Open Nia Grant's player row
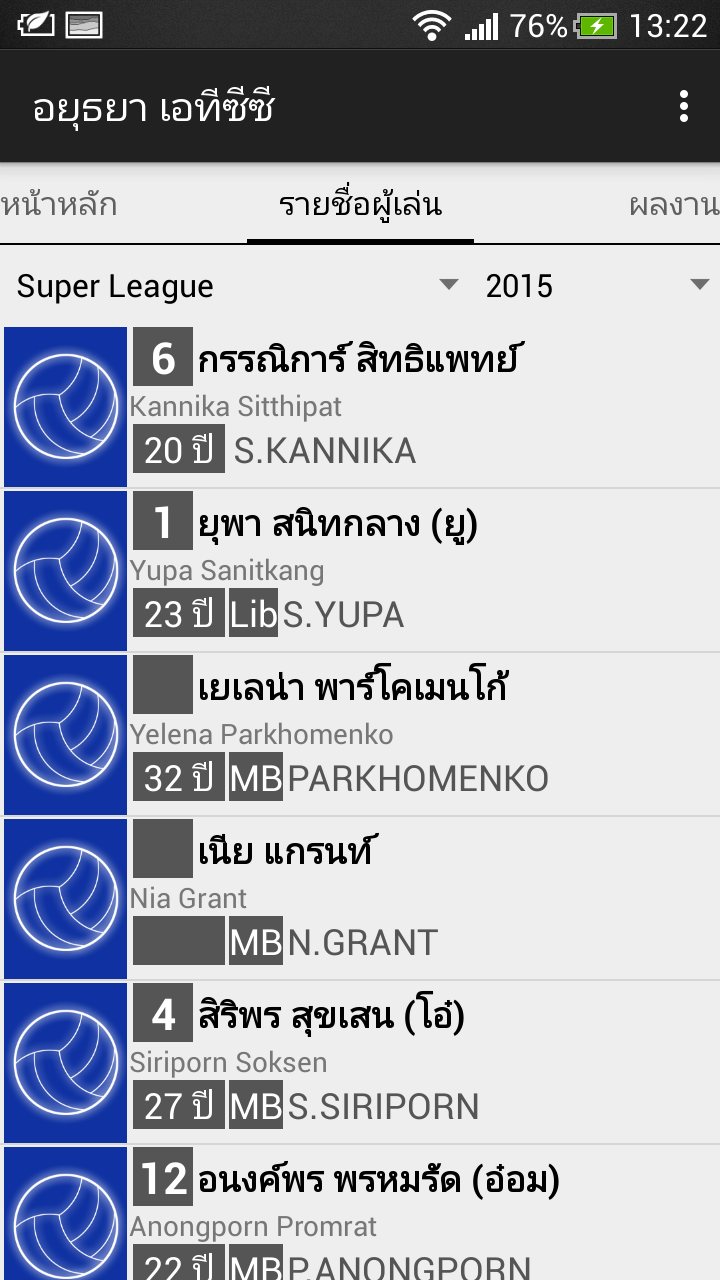Image resolution: width=720 pixels, height=1280 pixels. [360, 899]
